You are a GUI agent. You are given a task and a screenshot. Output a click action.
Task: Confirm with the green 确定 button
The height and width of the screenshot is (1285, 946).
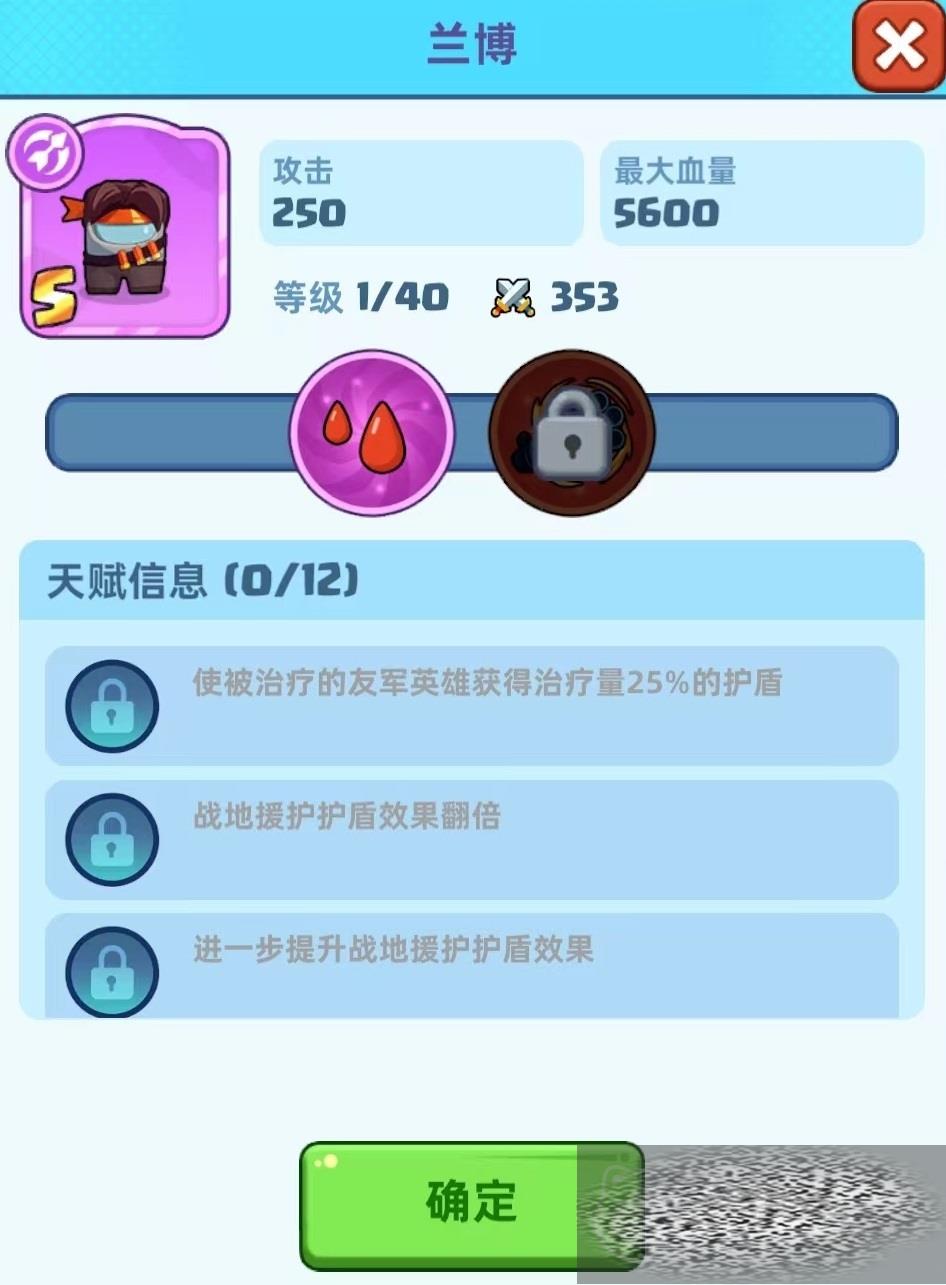coord(471,1202)
